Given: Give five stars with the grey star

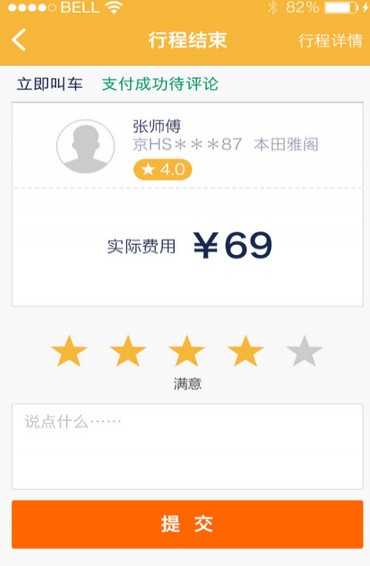Looking at the screenshot, I should click(304, 351).
